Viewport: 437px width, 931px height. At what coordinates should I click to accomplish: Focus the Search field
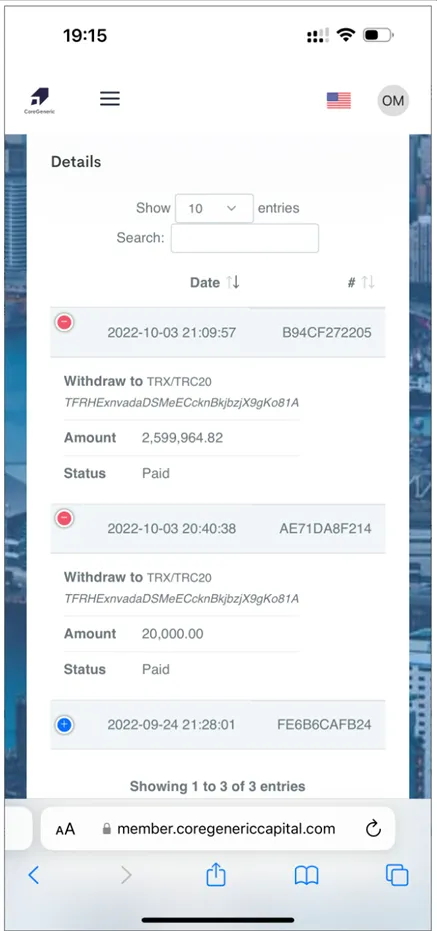tap(245, 238)
